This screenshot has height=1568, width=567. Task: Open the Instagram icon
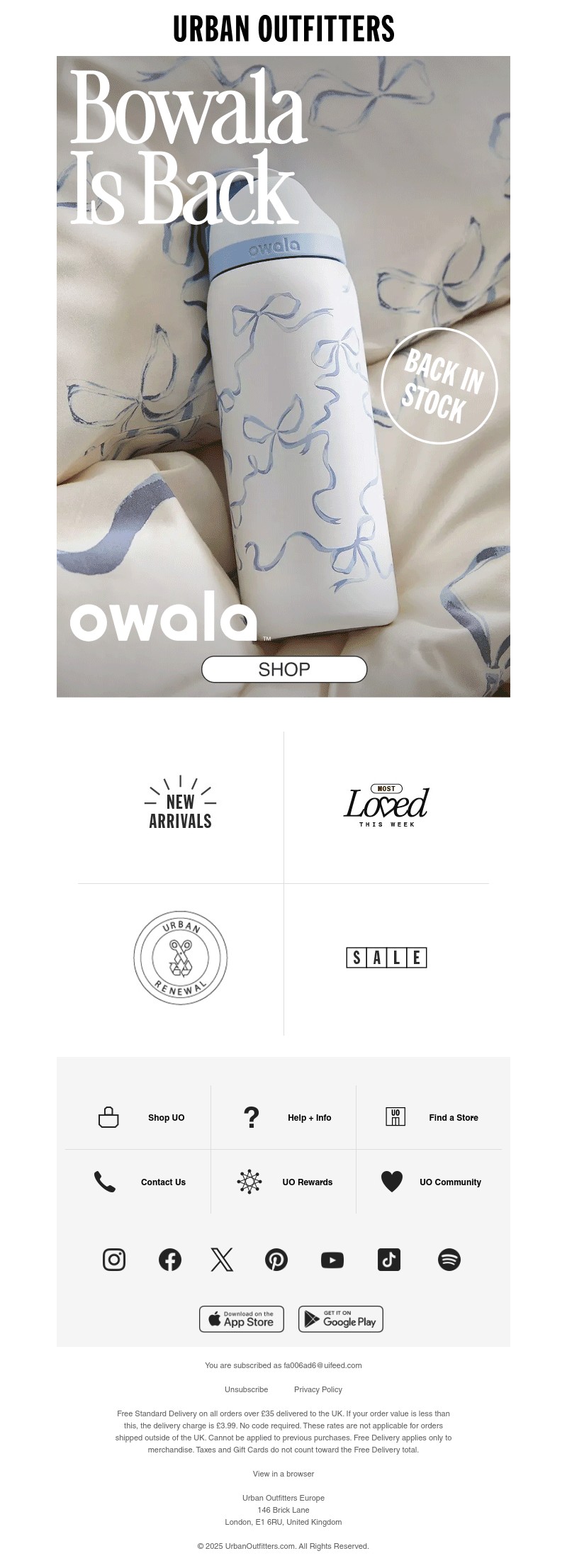(x=114, y=1260)
